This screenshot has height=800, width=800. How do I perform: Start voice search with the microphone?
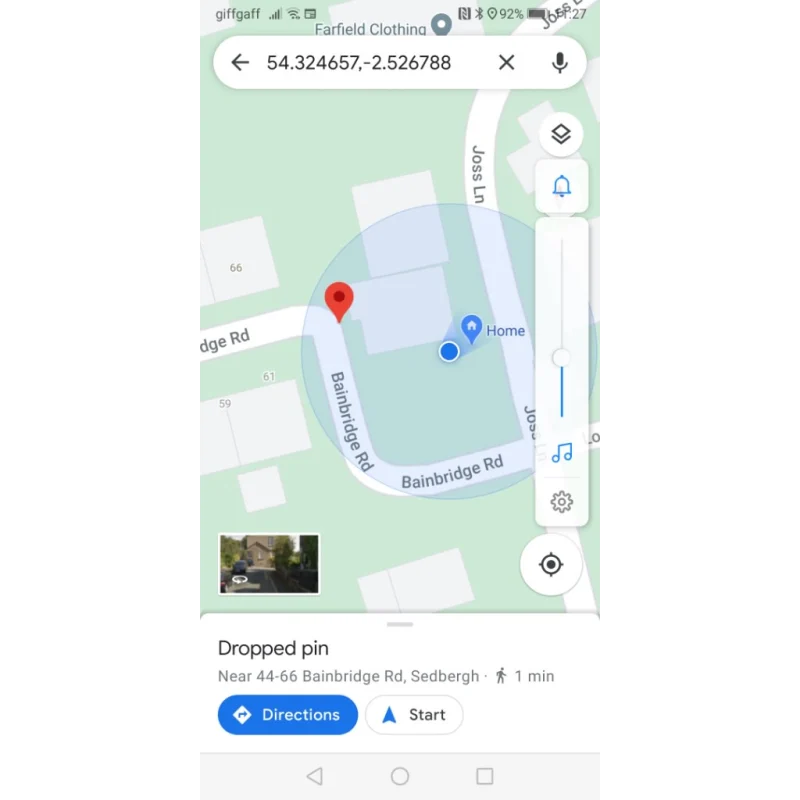[x=560, y=63]
